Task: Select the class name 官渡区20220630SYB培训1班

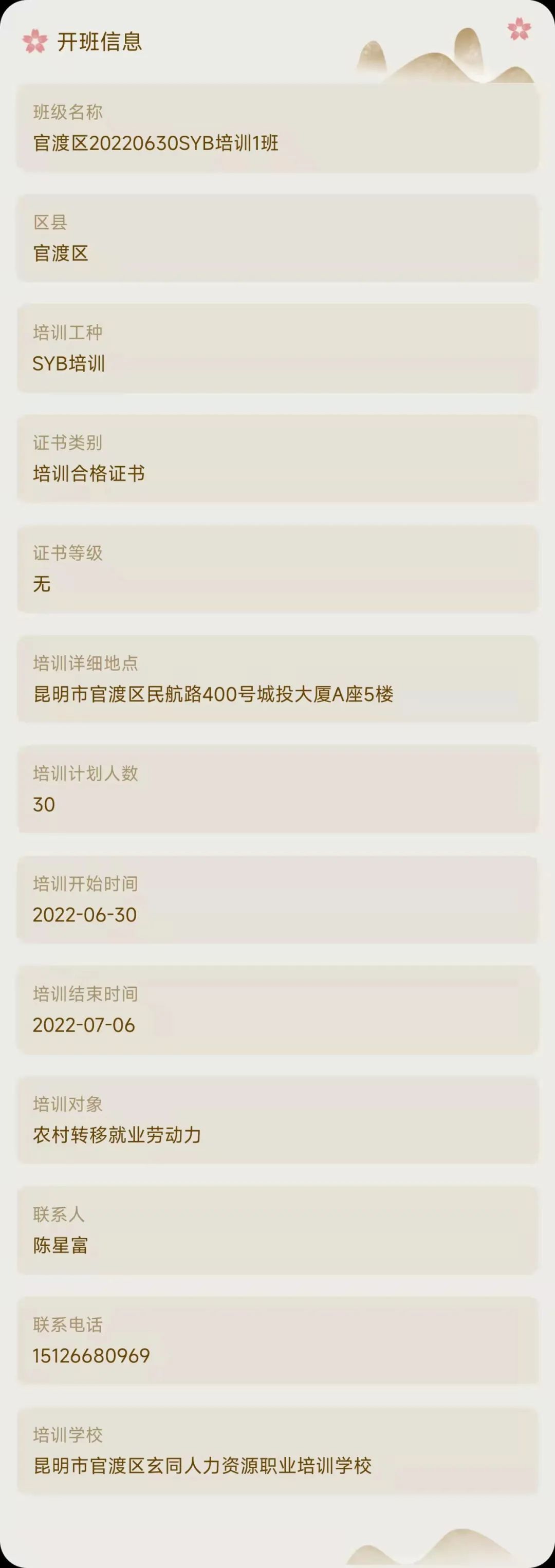Action: click(155, 143)
